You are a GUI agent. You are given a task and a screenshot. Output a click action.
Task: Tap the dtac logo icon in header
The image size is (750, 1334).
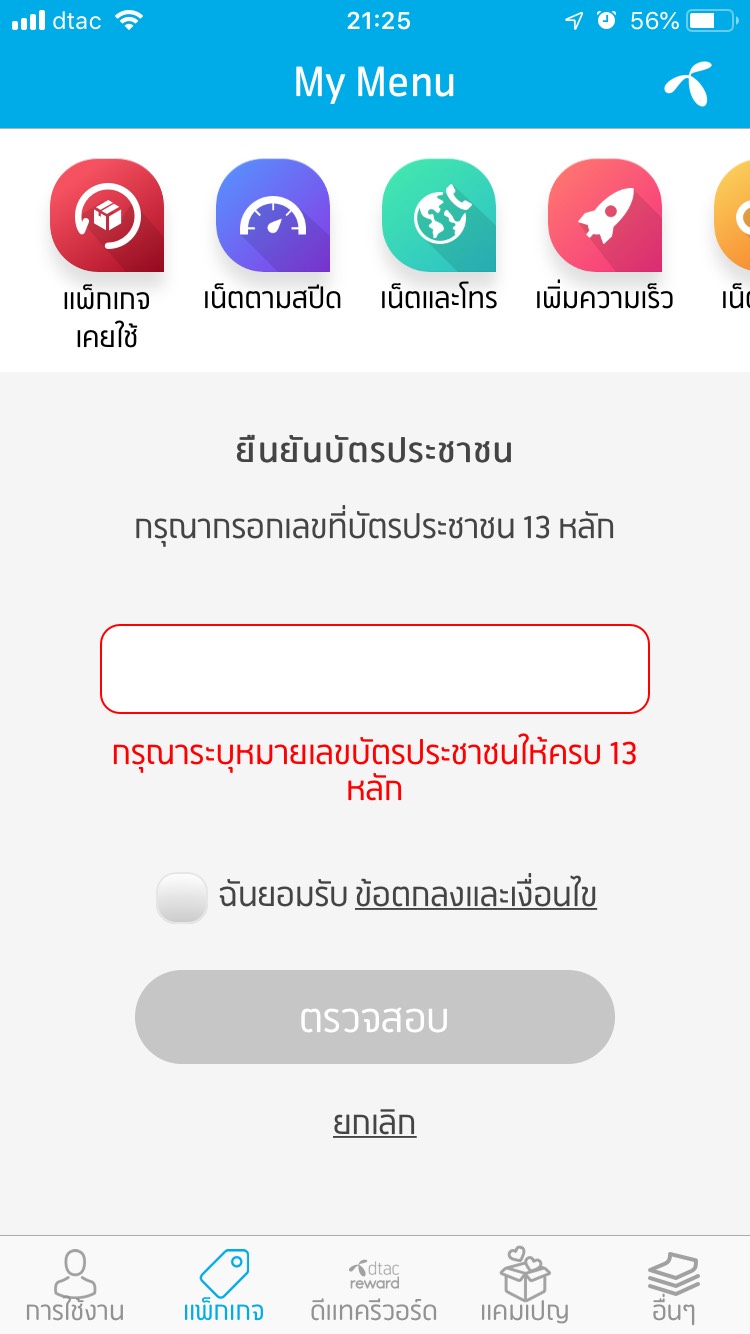(x=688, y=83)
